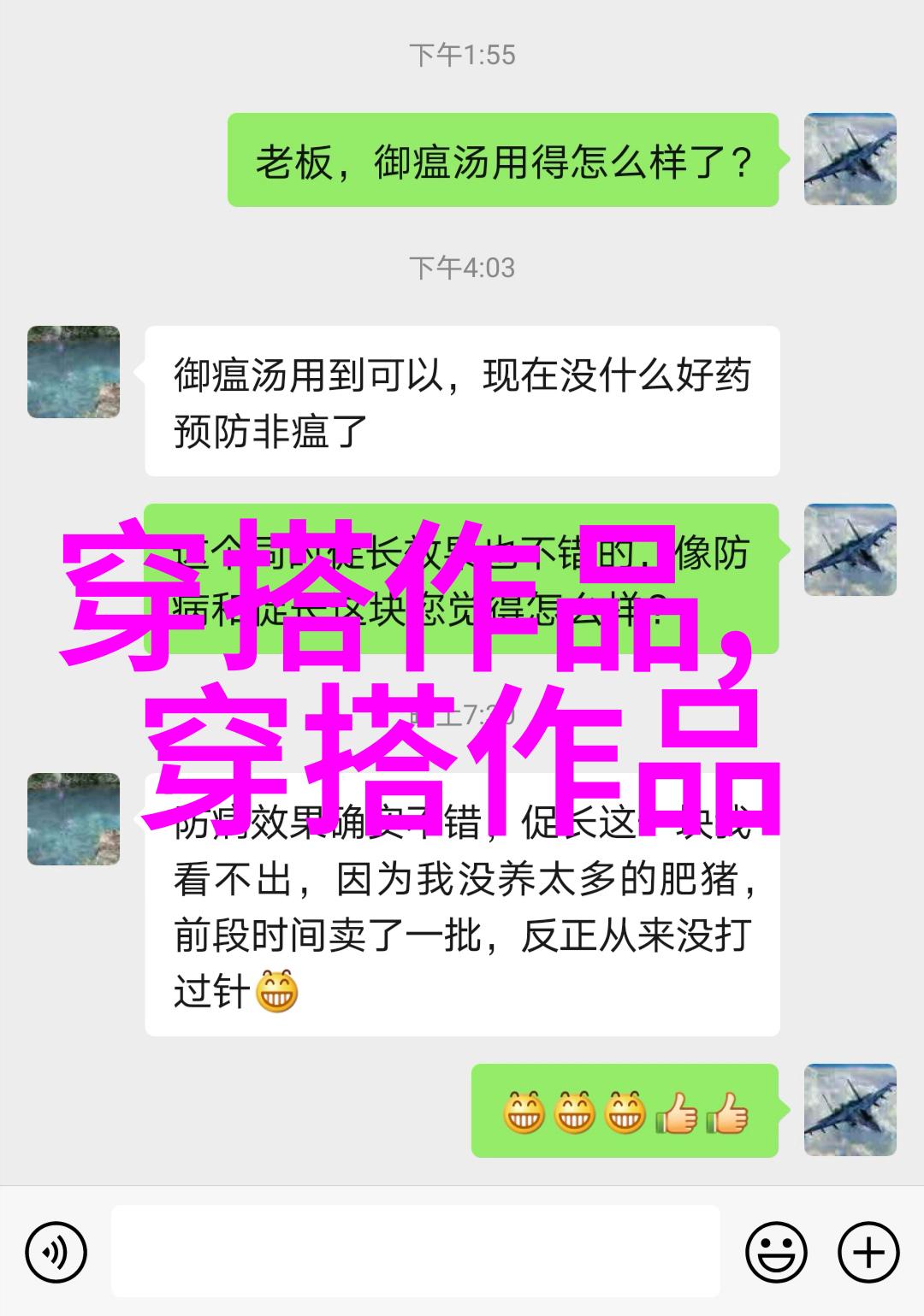Image resolution: width=924 pixels, height=1316 pixels.
Task: Open the avatar beside the thumbs-up emoji message
Action: 850,1110
